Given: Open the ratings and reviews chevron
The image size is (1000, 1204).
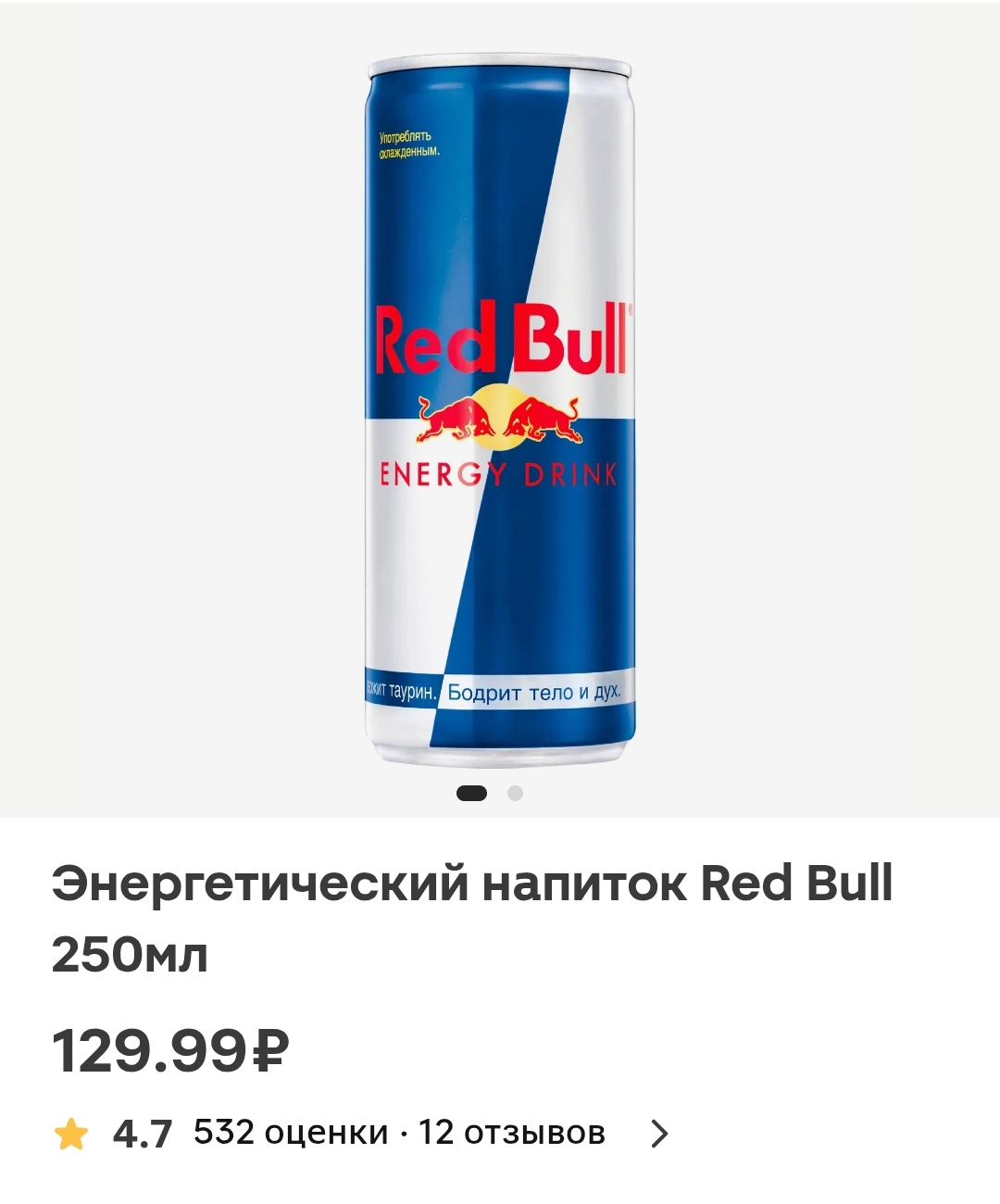Looking at the screenshot, I should 658,1133.
